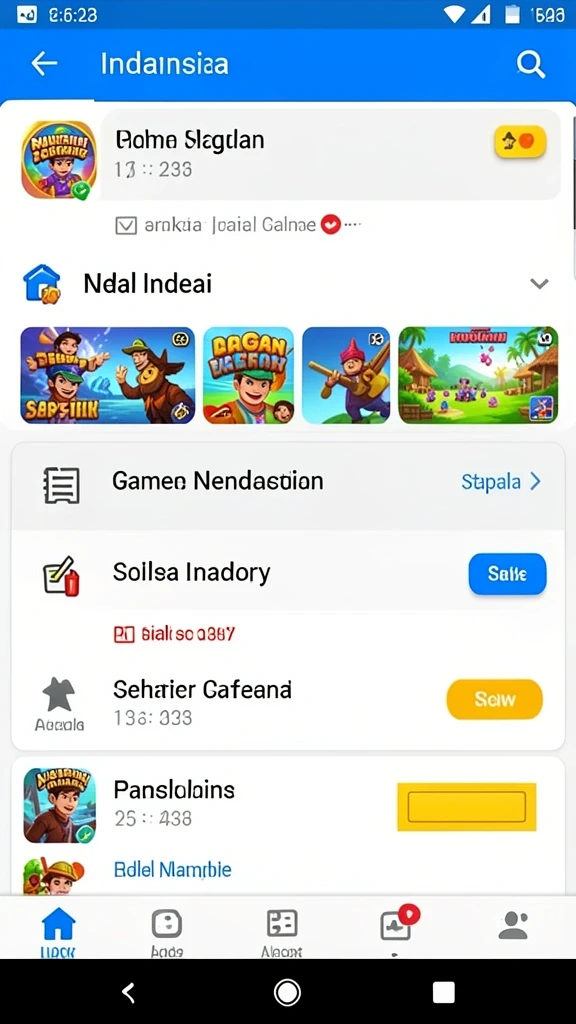Open the game tile showing the village scene
The width and height of the screenshot is (576, 1024).
pos(478,376)
